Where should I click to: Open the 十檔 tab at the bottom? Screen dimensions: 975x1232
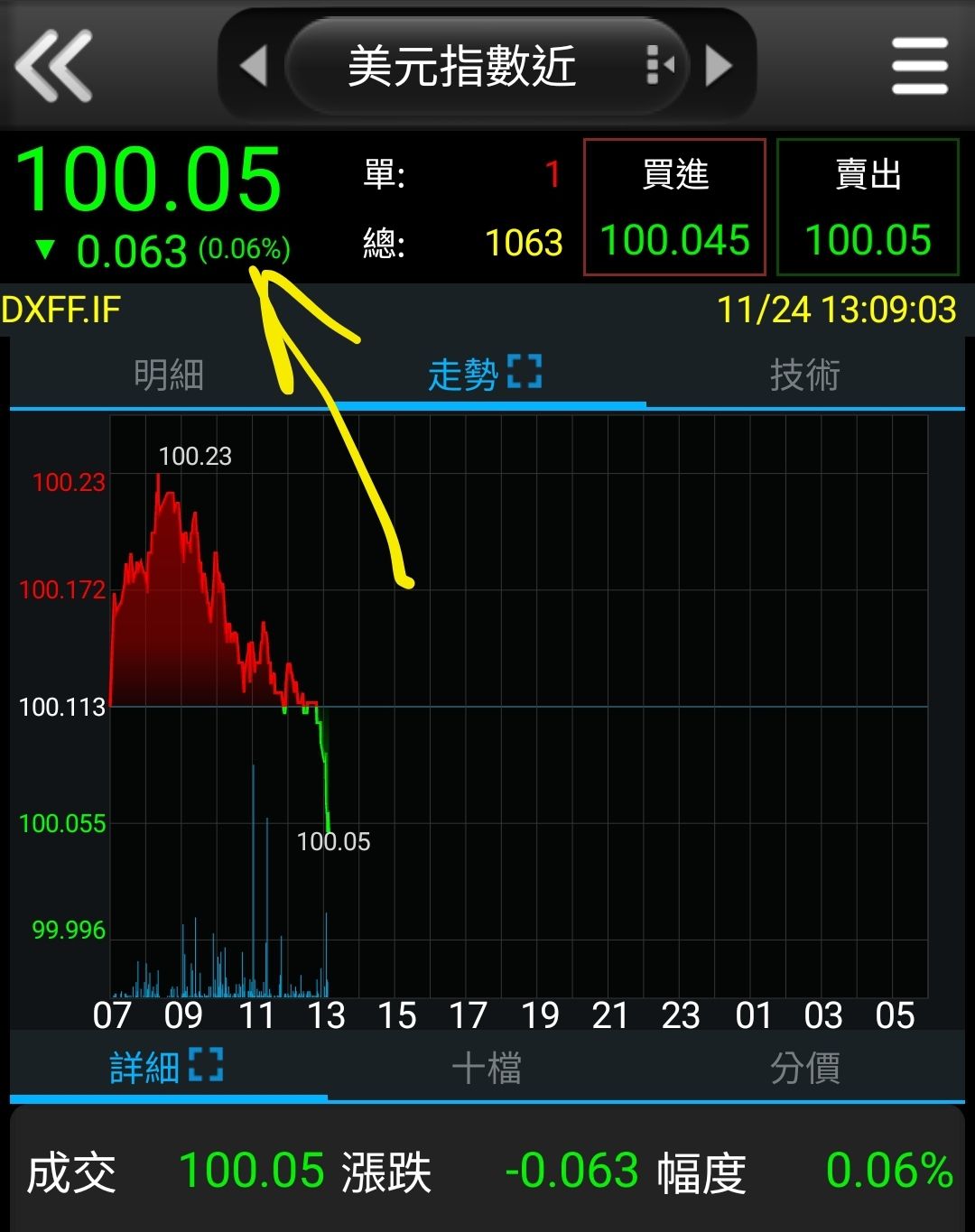[487, 1068]
